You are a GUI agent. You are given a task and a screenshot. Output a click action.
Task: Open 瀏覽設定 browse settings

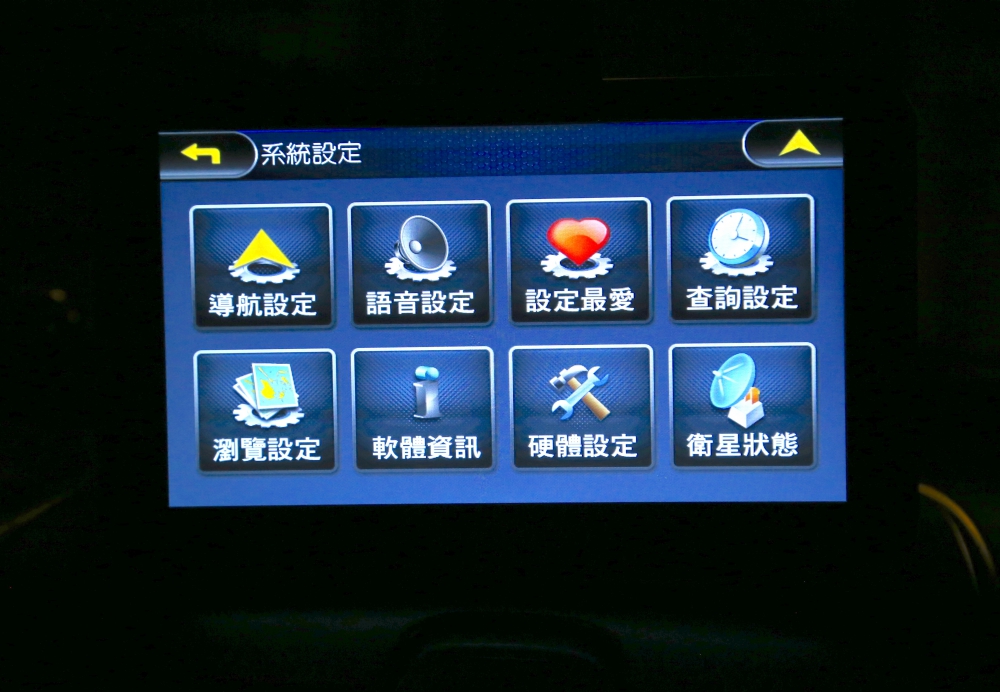(x=265, y=411)
